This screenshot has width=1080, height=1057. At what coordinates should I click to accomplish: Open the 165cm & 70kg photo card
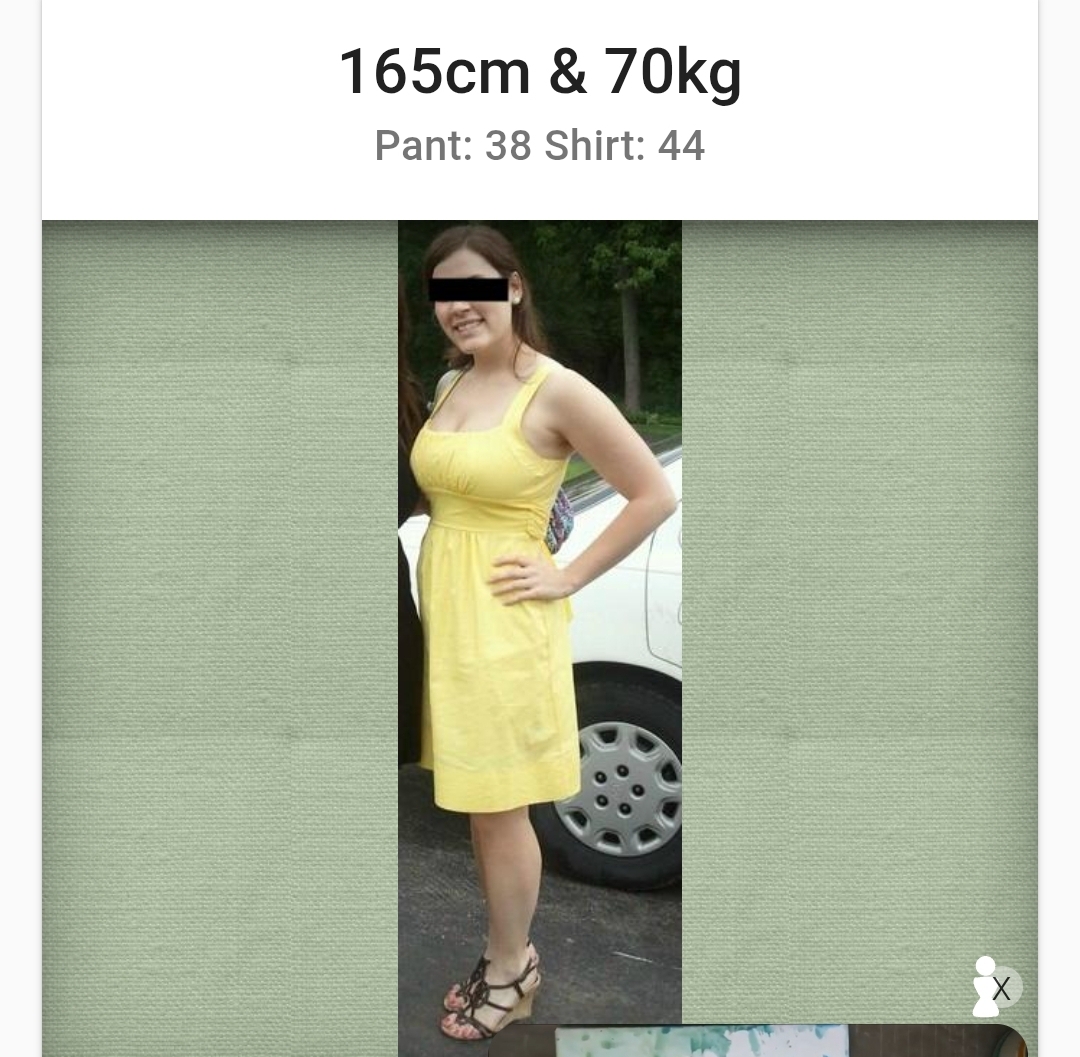coord(540,600)
